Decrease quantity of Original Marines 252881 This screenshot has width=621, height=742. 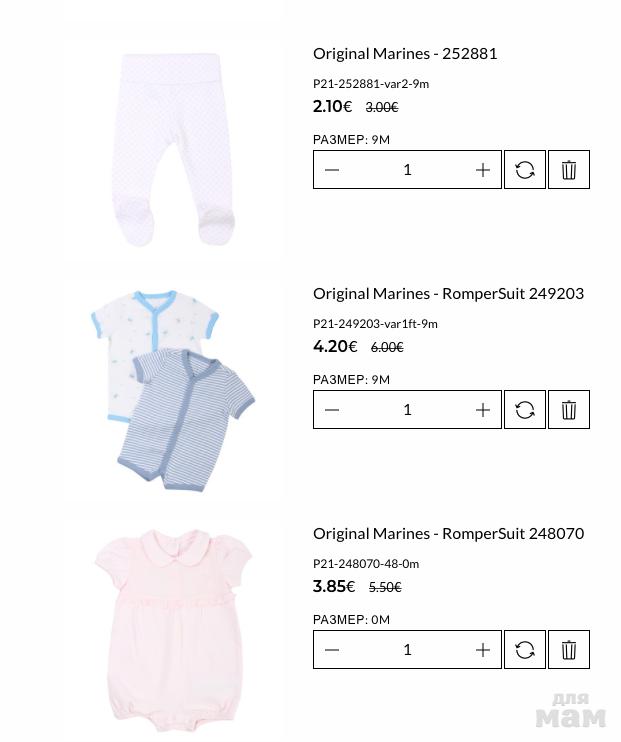point(332,170)
